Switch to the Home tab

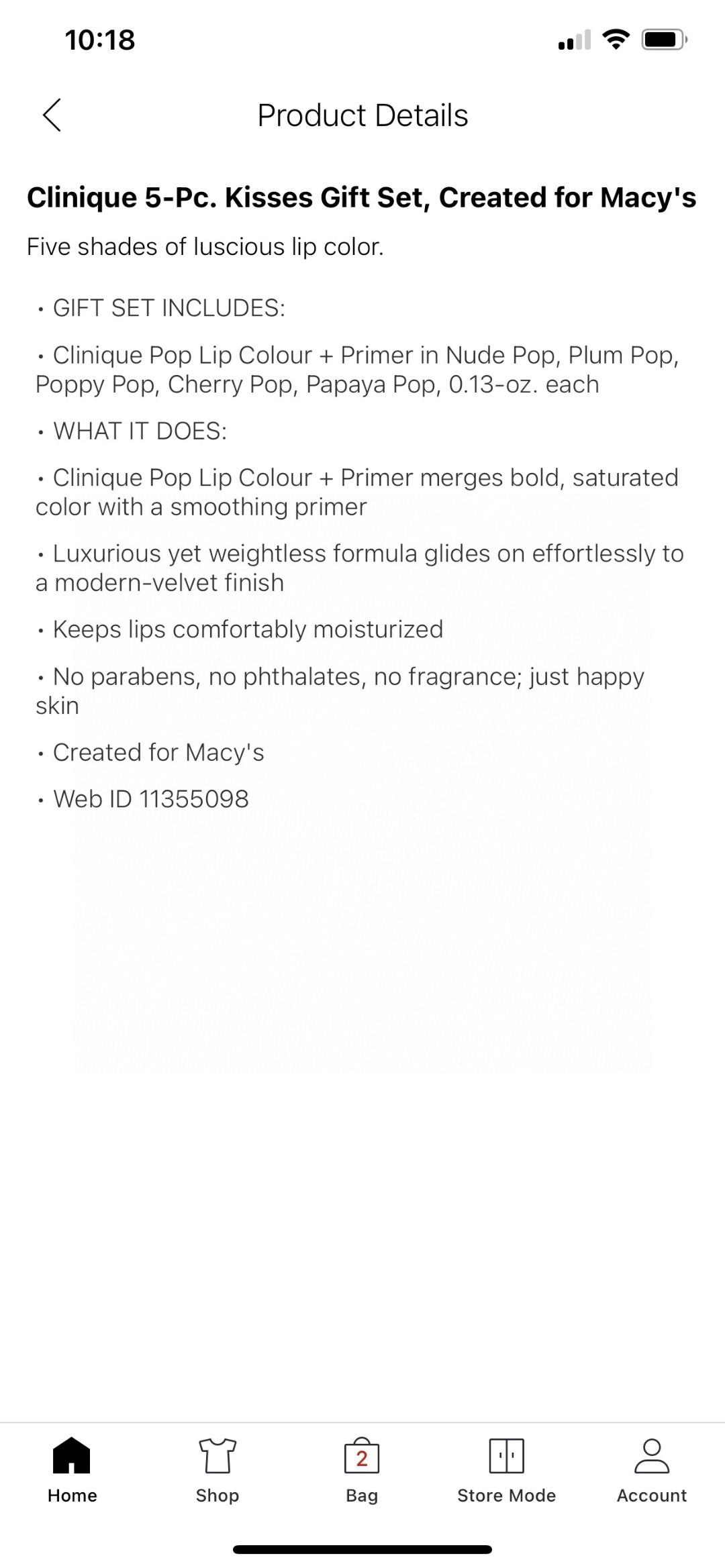tap(72, 1469)
